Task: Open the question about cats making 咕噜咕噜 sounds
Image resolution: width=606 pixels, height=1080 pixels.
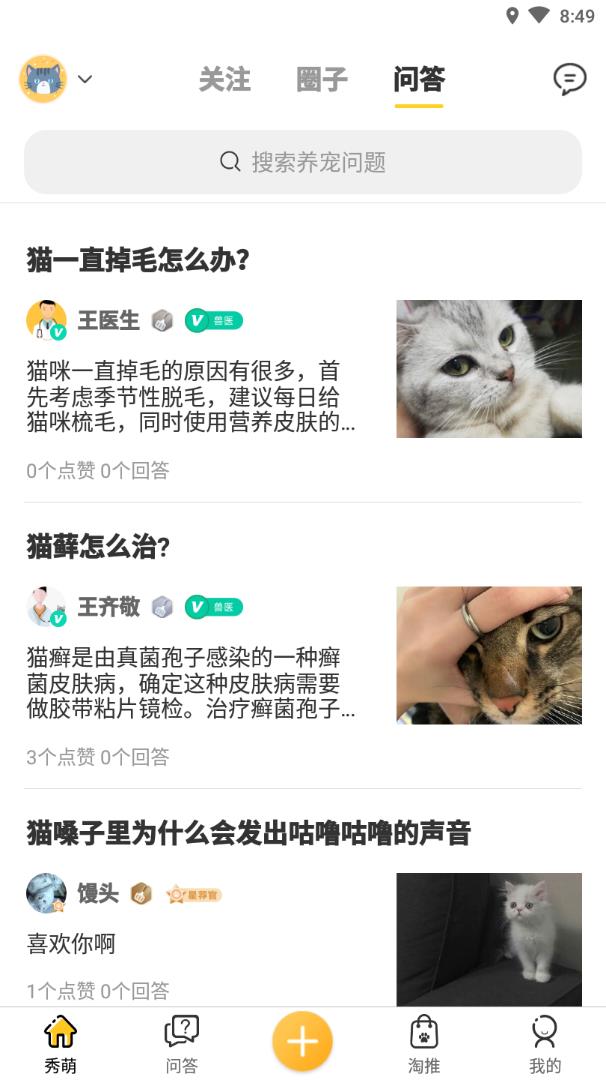Action: (x=248, y=833)
